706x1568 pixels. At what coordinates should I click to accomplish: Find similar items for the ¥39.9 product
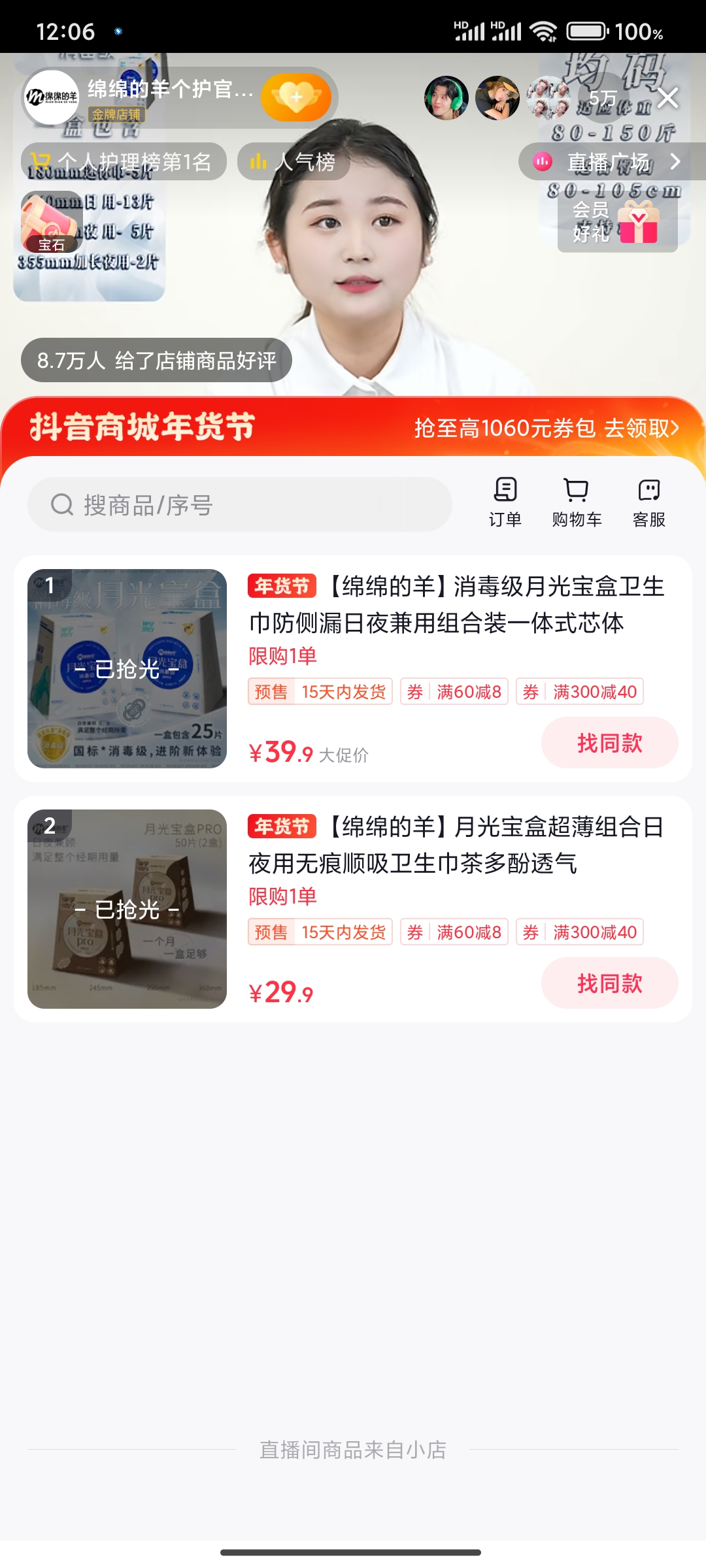609,742
